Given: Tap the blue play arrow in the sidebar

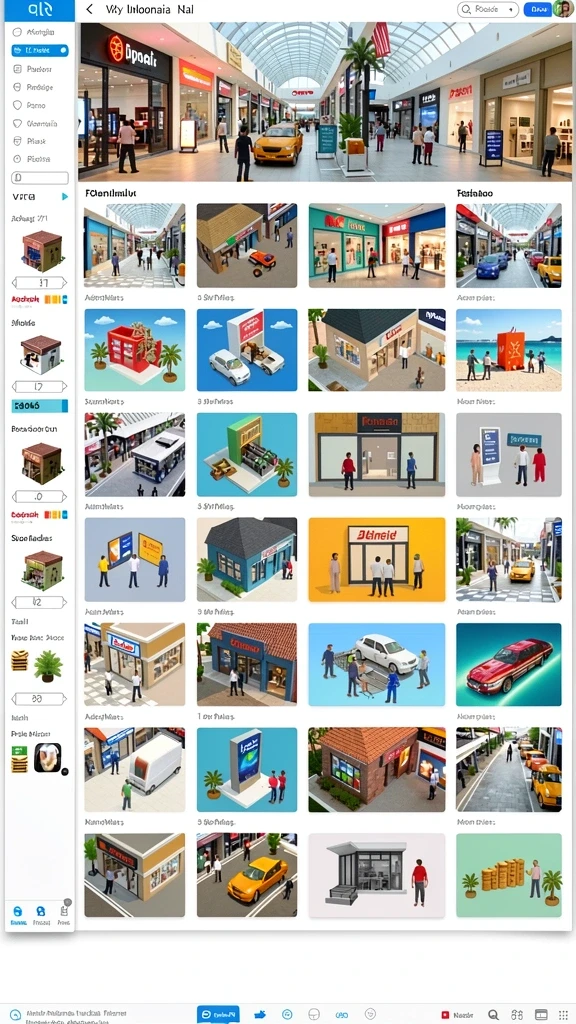Looking at the screenshot, I should pos(65,197).
